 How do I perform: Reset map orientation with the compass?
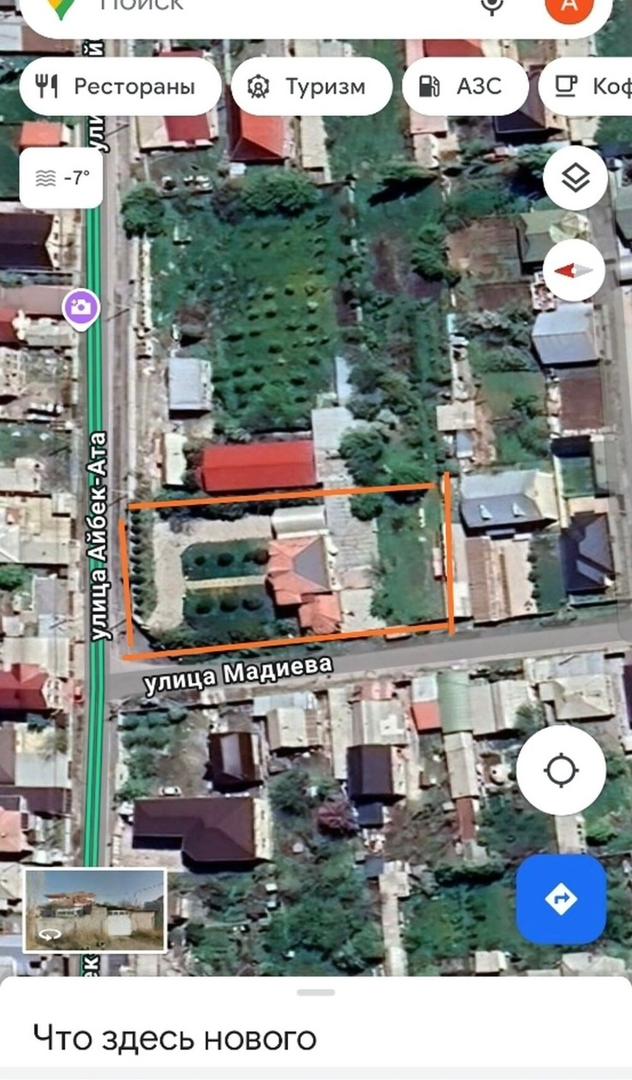coord(574,270)
